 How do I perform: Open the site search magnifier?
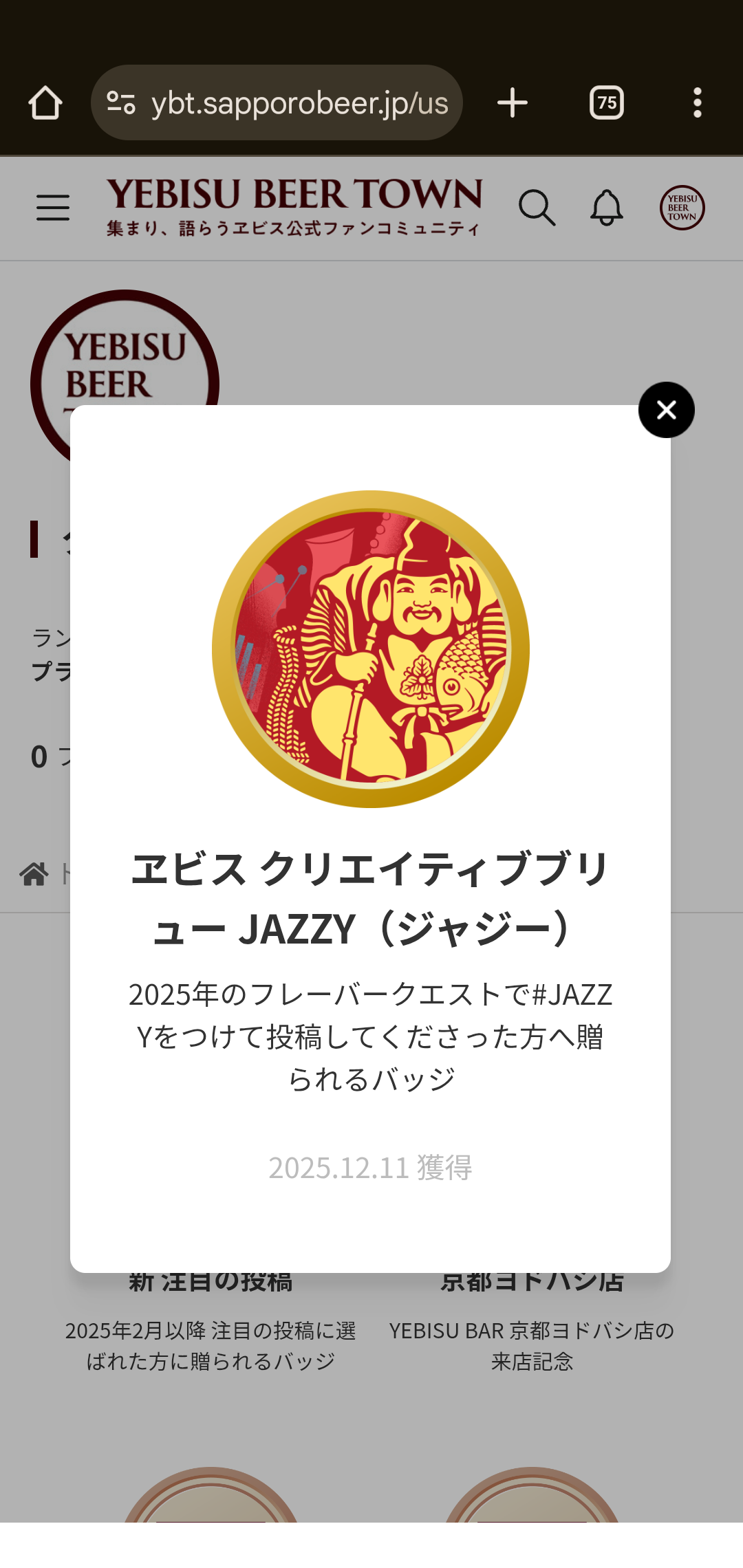537,208
